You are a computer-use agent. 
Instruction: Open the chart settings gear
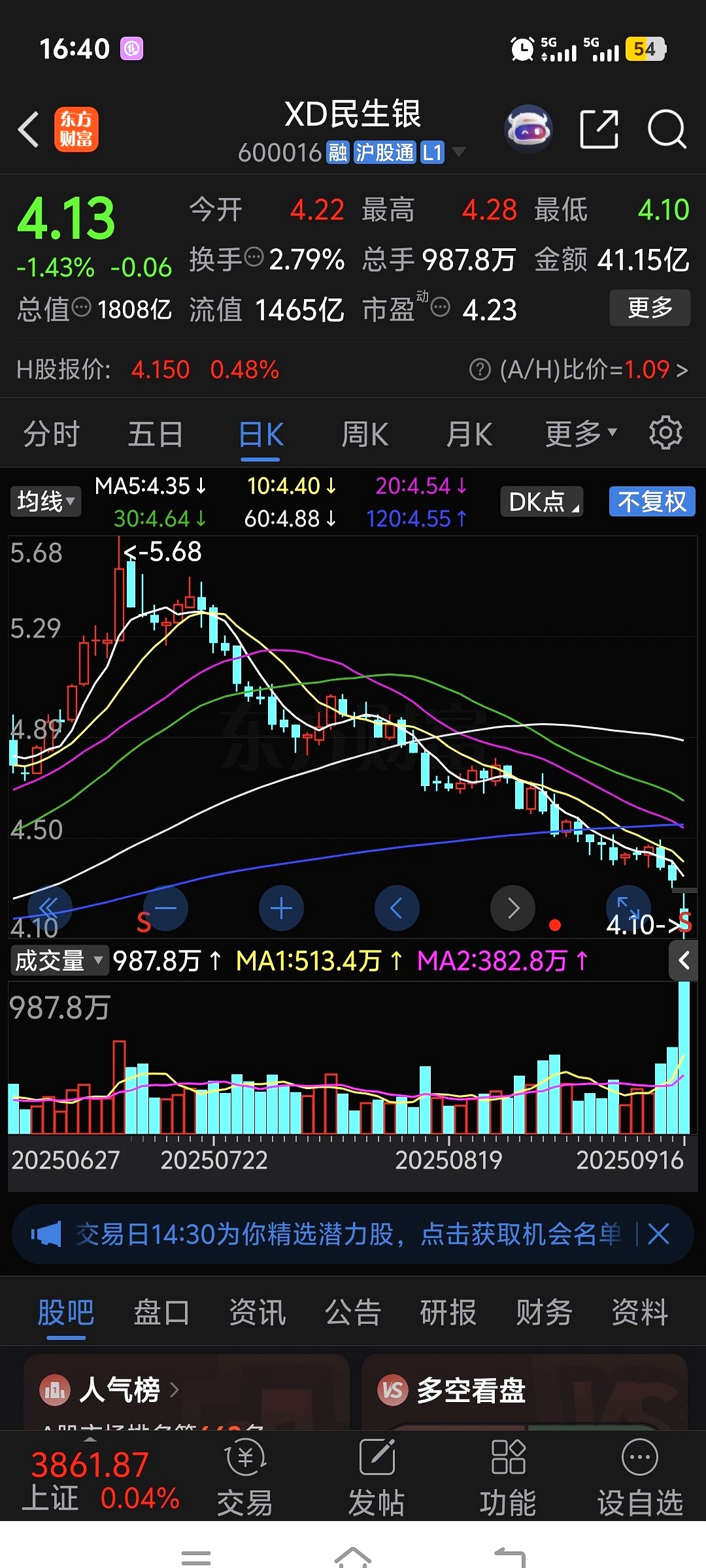click(665, 433)
